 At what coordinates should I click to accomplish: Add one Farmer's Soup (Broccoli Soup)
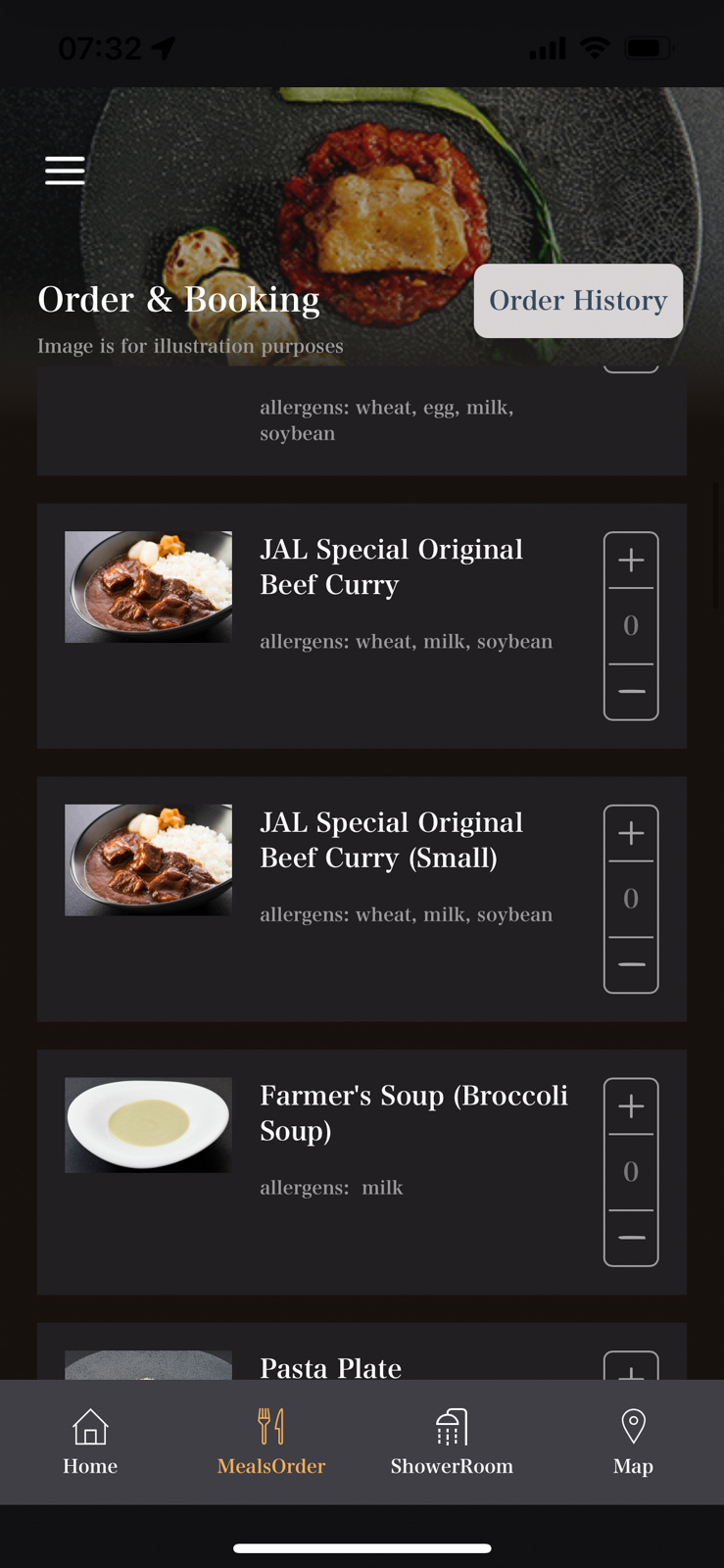[x=631, y=1107]
